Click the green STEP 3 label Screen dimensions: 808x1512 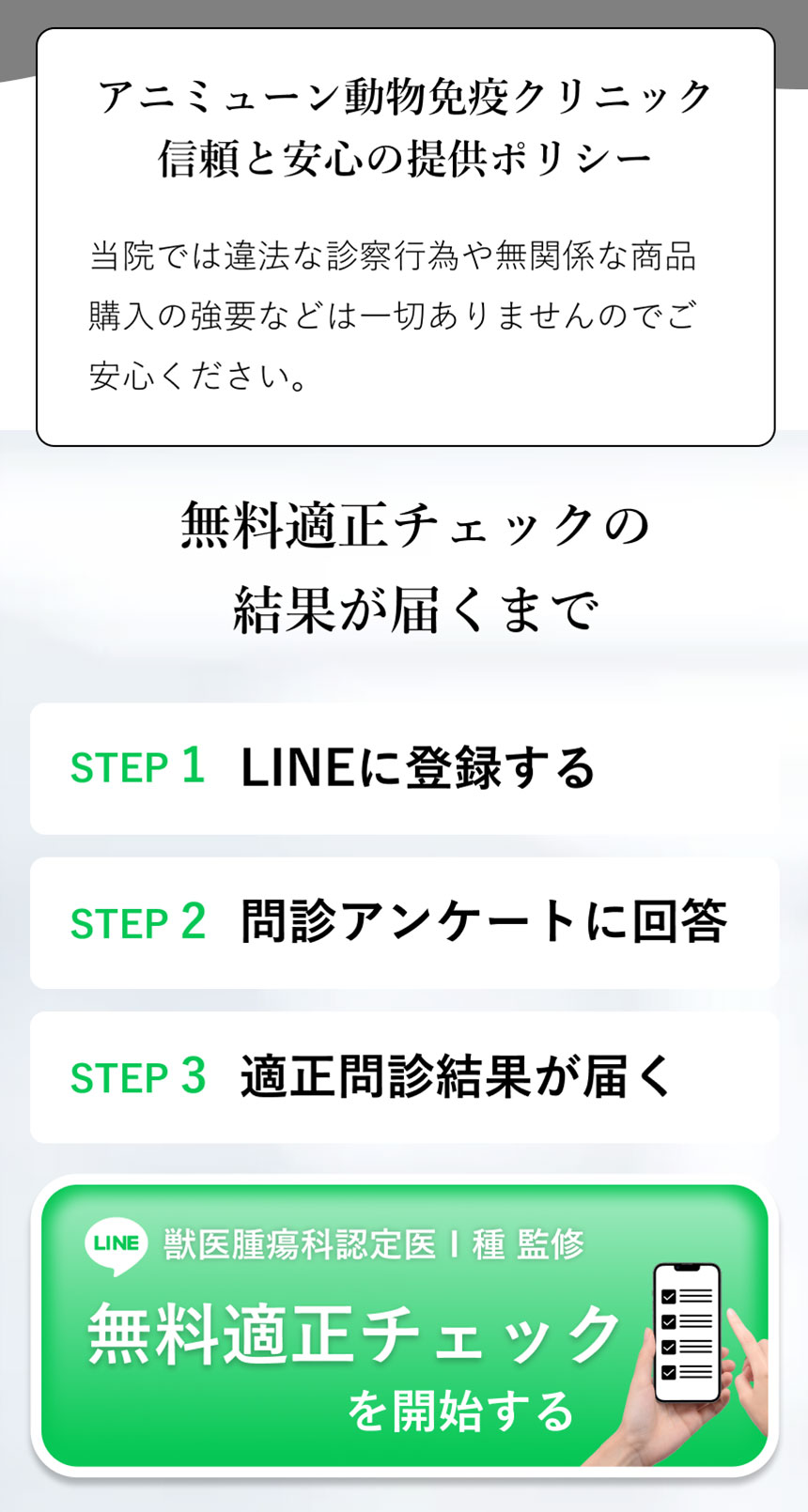point(138,1078)
